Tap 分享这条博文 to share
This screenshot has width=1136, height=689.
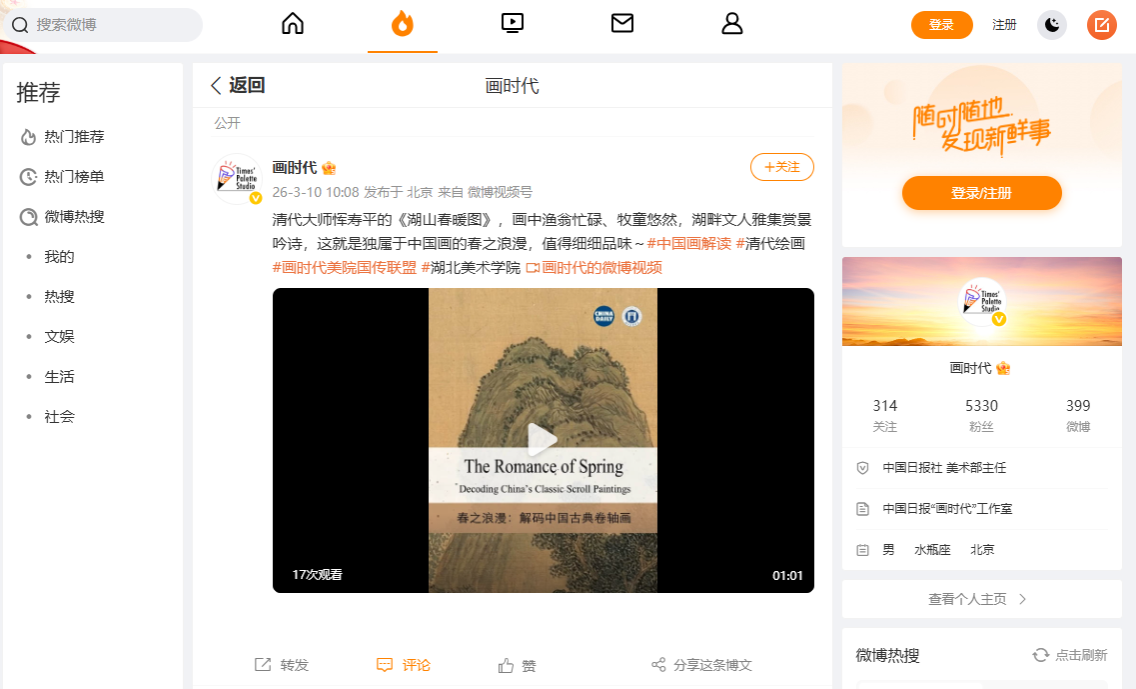tap(701, 665)
